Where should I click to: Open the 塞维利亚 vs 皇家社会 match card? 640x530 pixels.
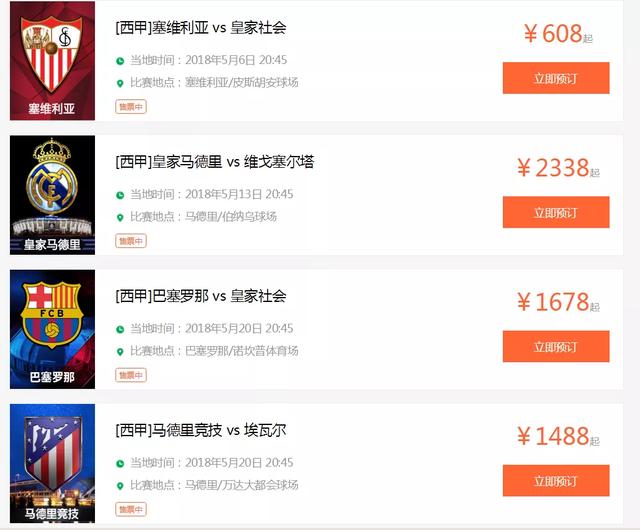point(201,28)
